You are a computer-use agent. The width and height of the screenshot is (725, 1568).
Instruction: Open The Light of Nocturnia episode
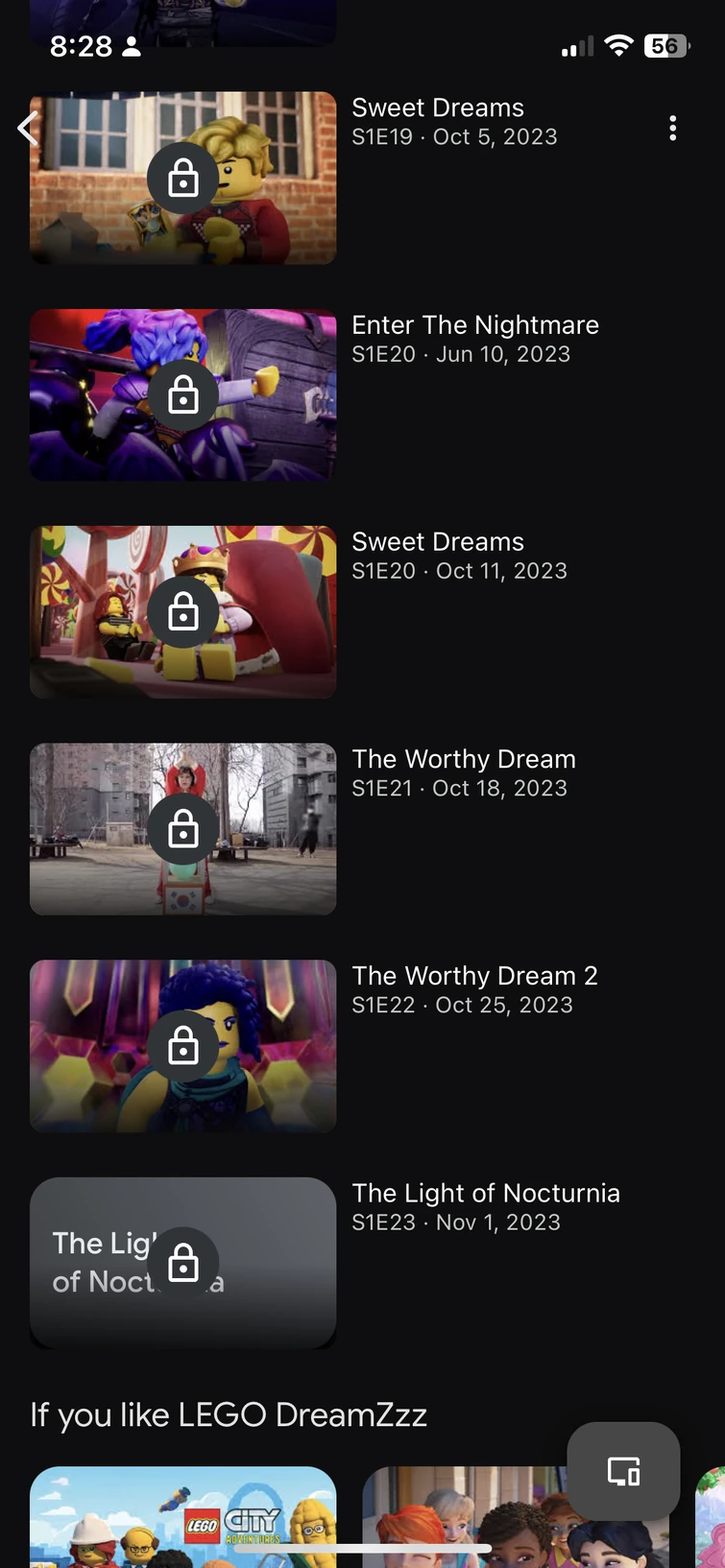tap(182, 1263)
